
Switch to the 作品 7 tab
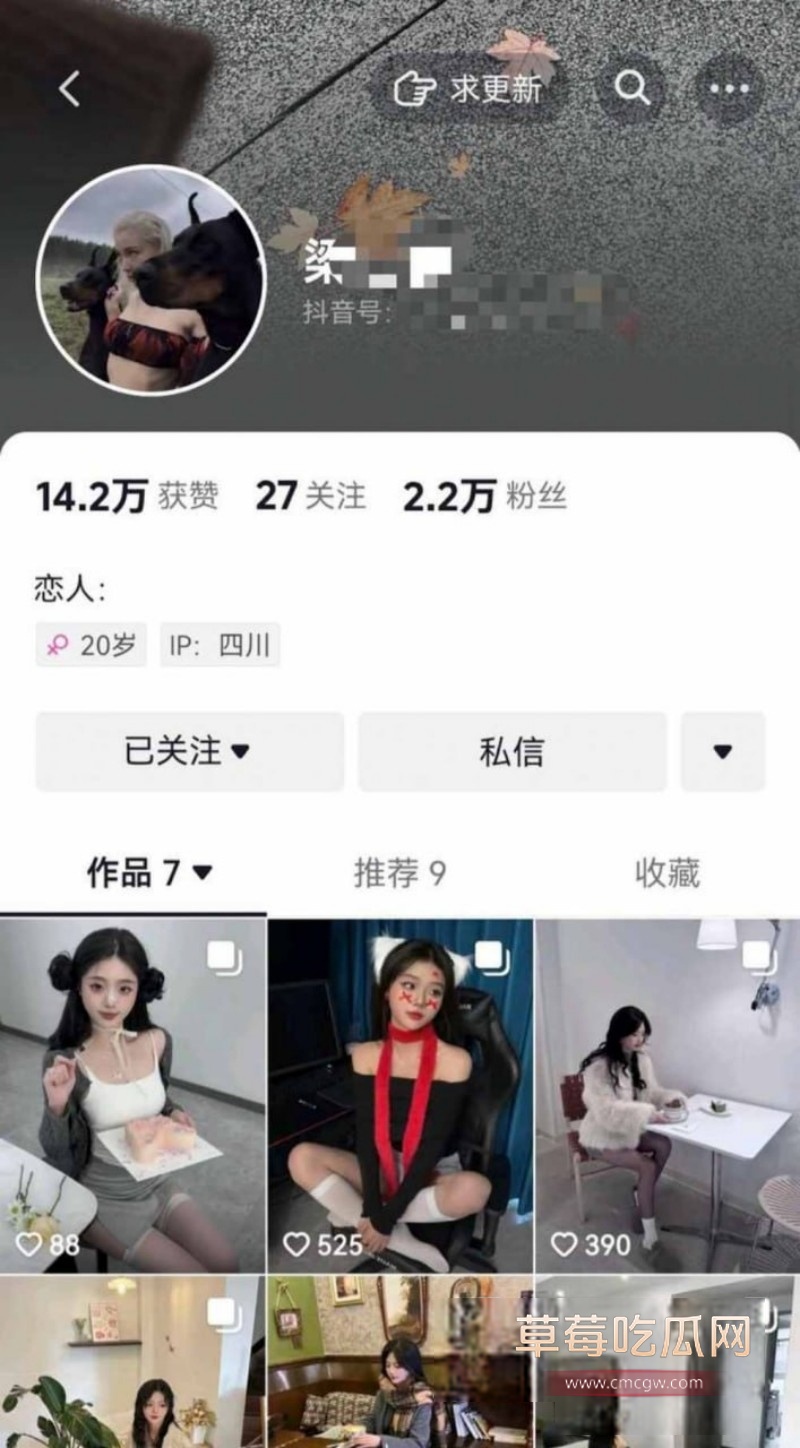(148, 873)
